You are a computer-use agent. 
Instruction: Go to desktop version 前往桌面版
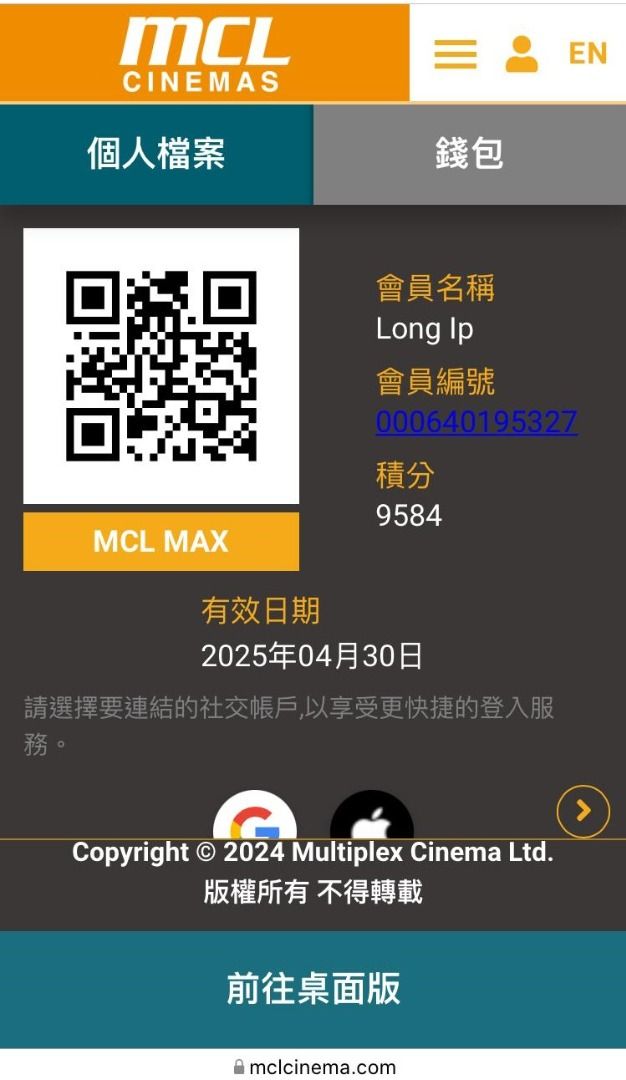click(x=313, y=989)
